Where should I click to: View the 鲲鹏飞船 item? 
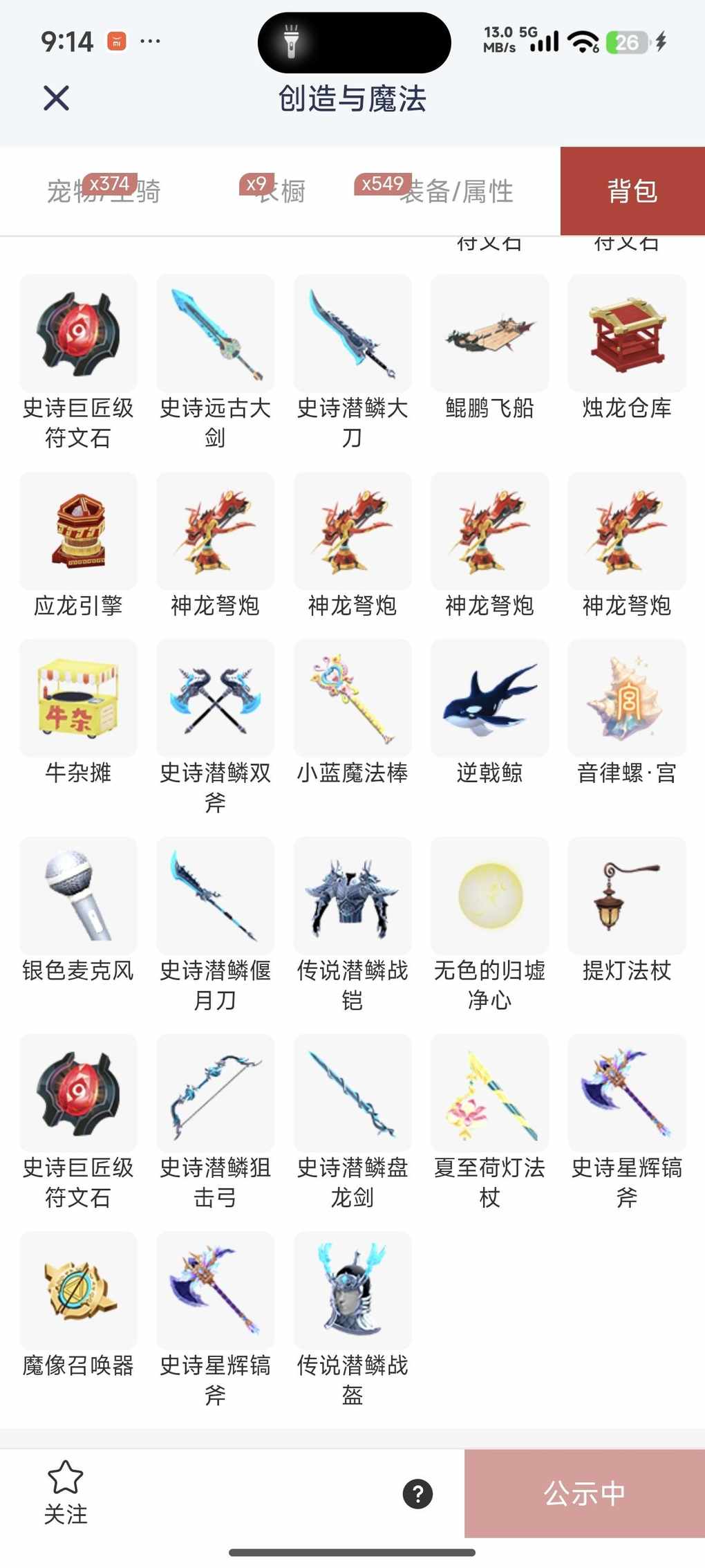(489, 333)
